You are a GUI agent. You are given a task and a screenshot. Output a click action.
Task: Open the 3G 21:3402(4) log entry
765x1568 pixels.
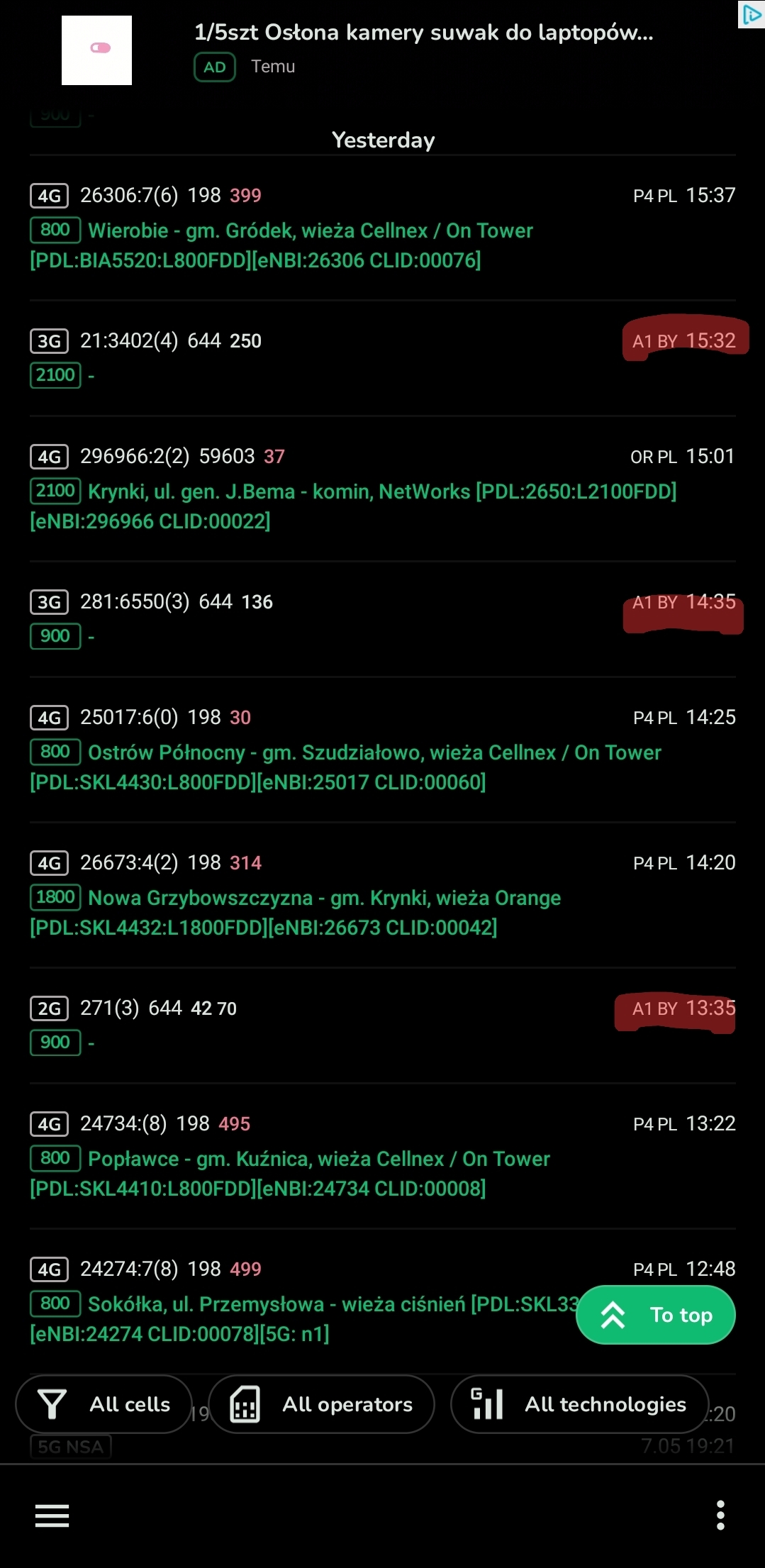[383, 358]
